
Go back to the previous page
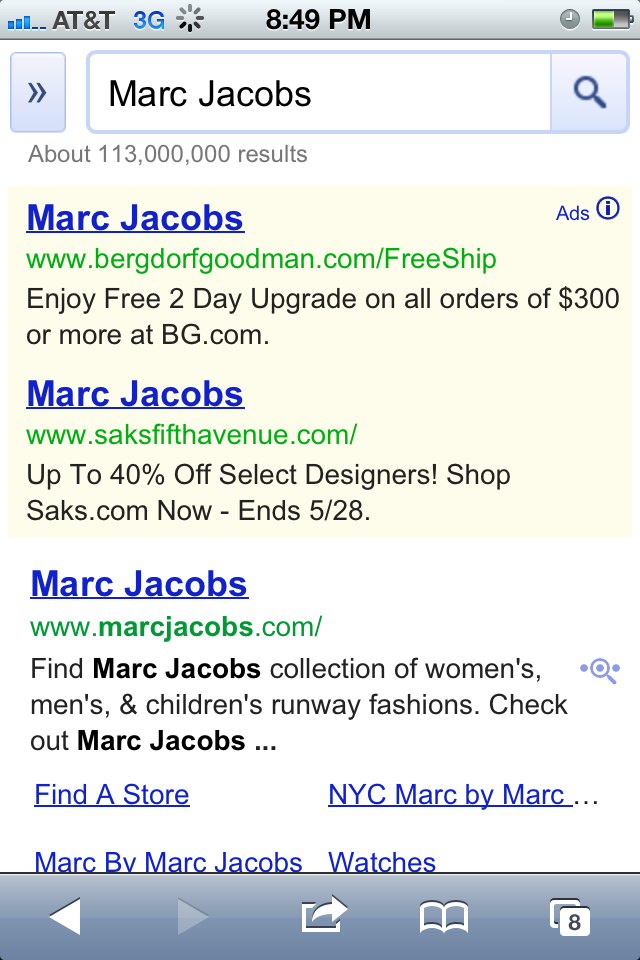[x=65, y=916]
